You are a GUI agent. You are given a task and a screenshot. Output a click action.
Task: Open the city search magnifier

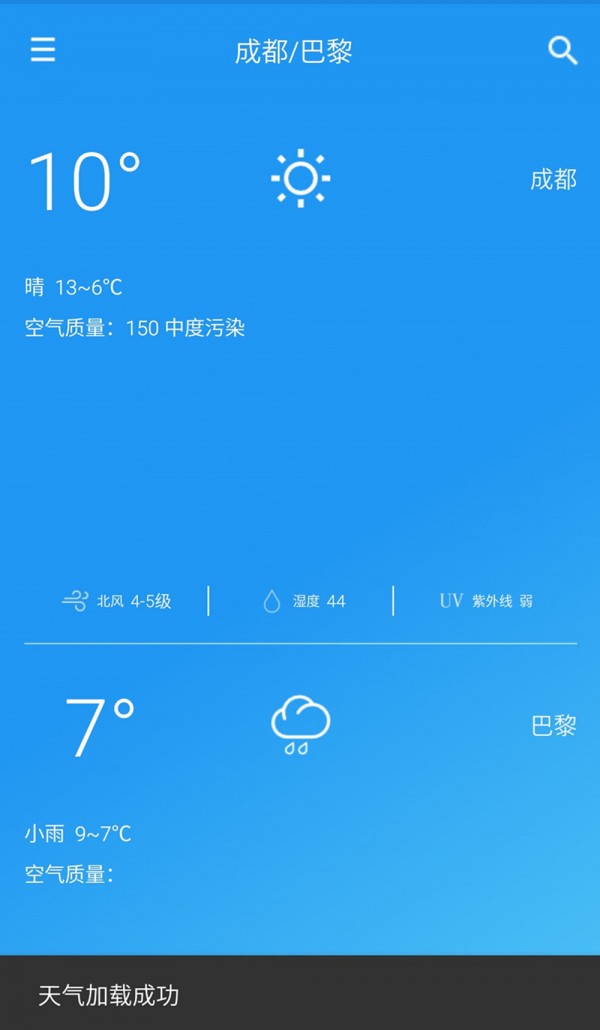tap(563, 50)
